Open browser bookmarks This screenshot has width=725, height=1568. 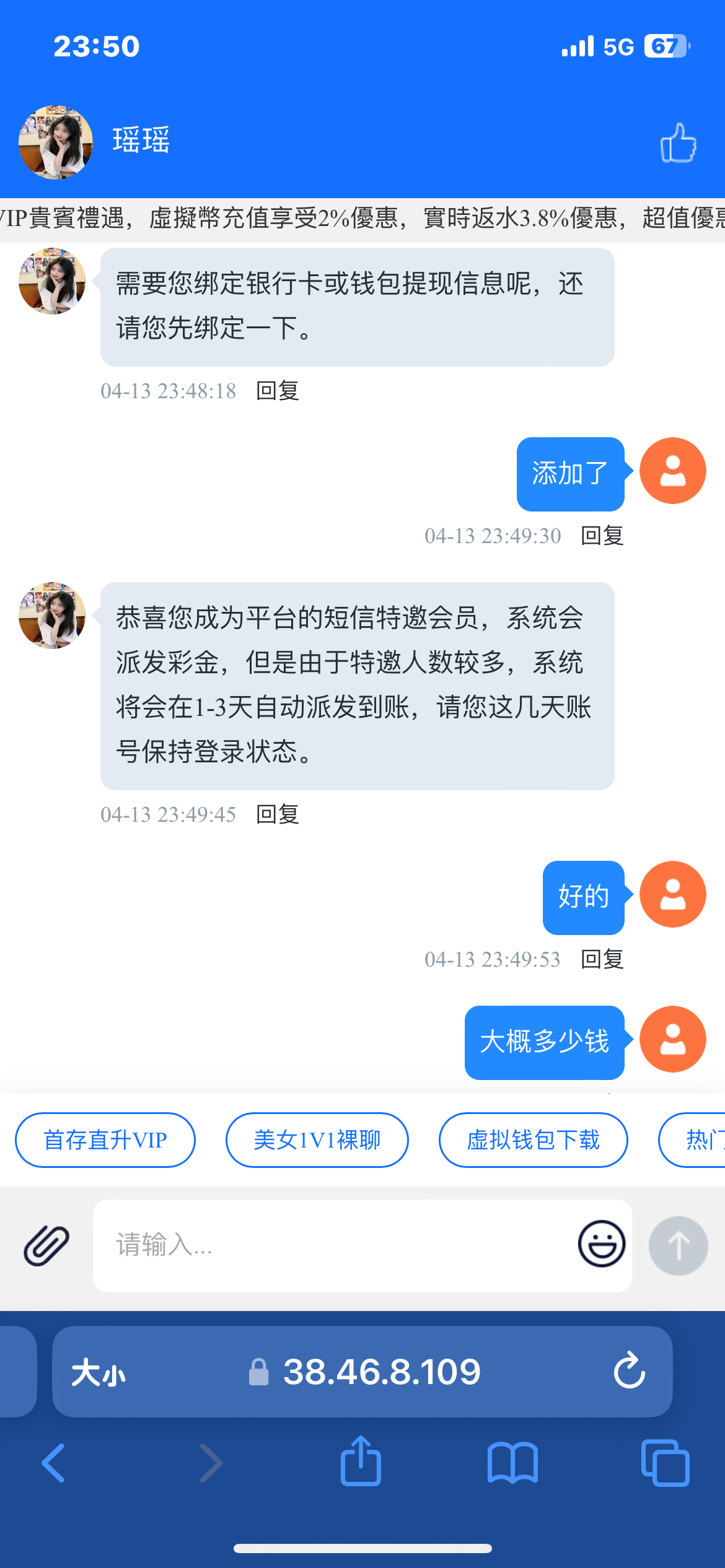512,1463
